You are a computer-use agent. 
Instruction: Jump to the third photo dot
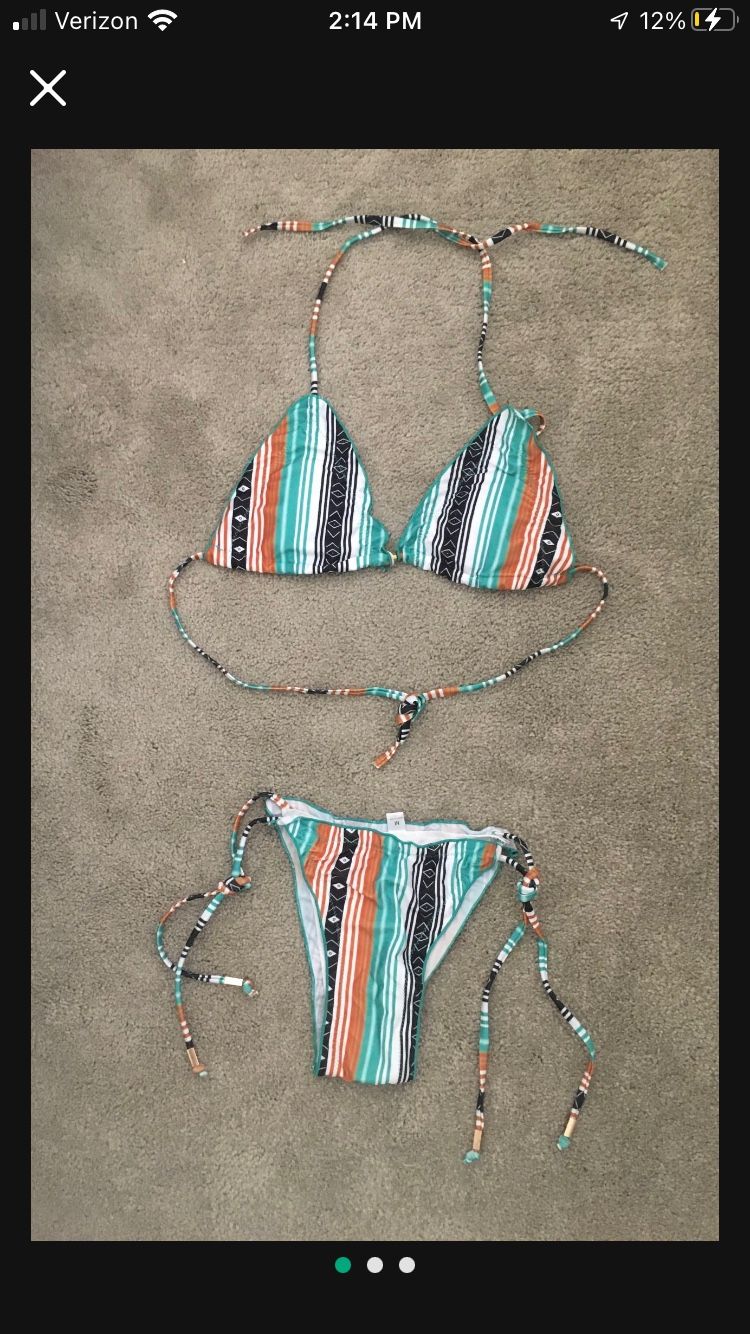click(x=407, y=1265)
